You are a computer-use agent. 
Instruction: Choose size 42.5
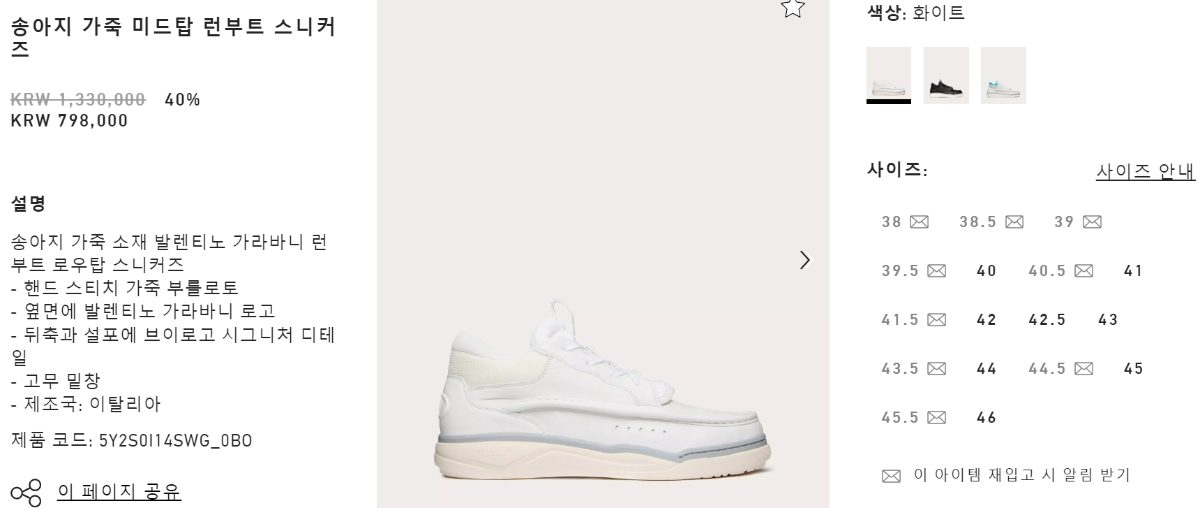point(1047,320)
